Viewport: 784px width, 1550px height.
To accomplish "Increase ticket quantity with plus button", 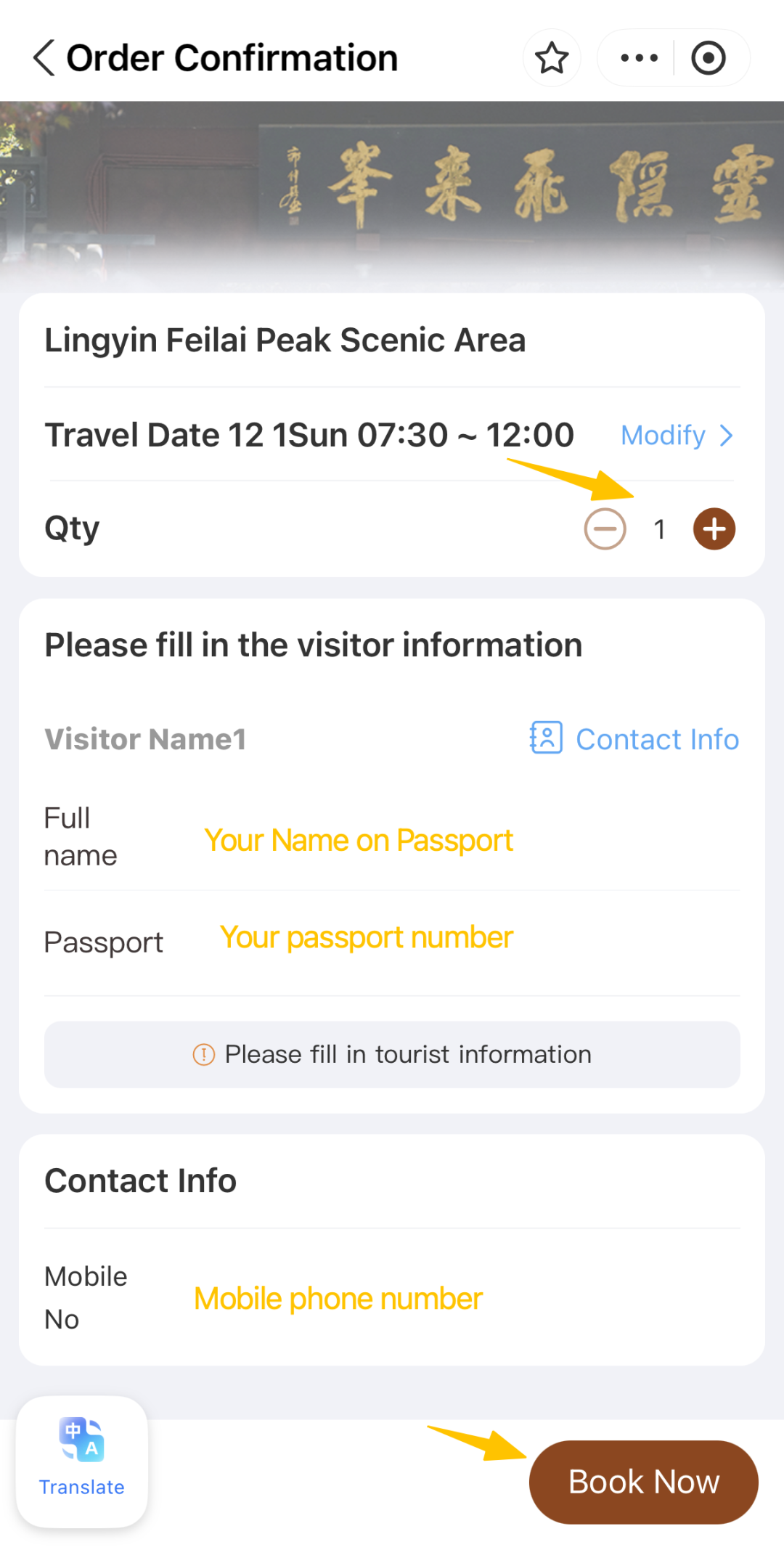I will pyautogui.click(x=714, y=529).
